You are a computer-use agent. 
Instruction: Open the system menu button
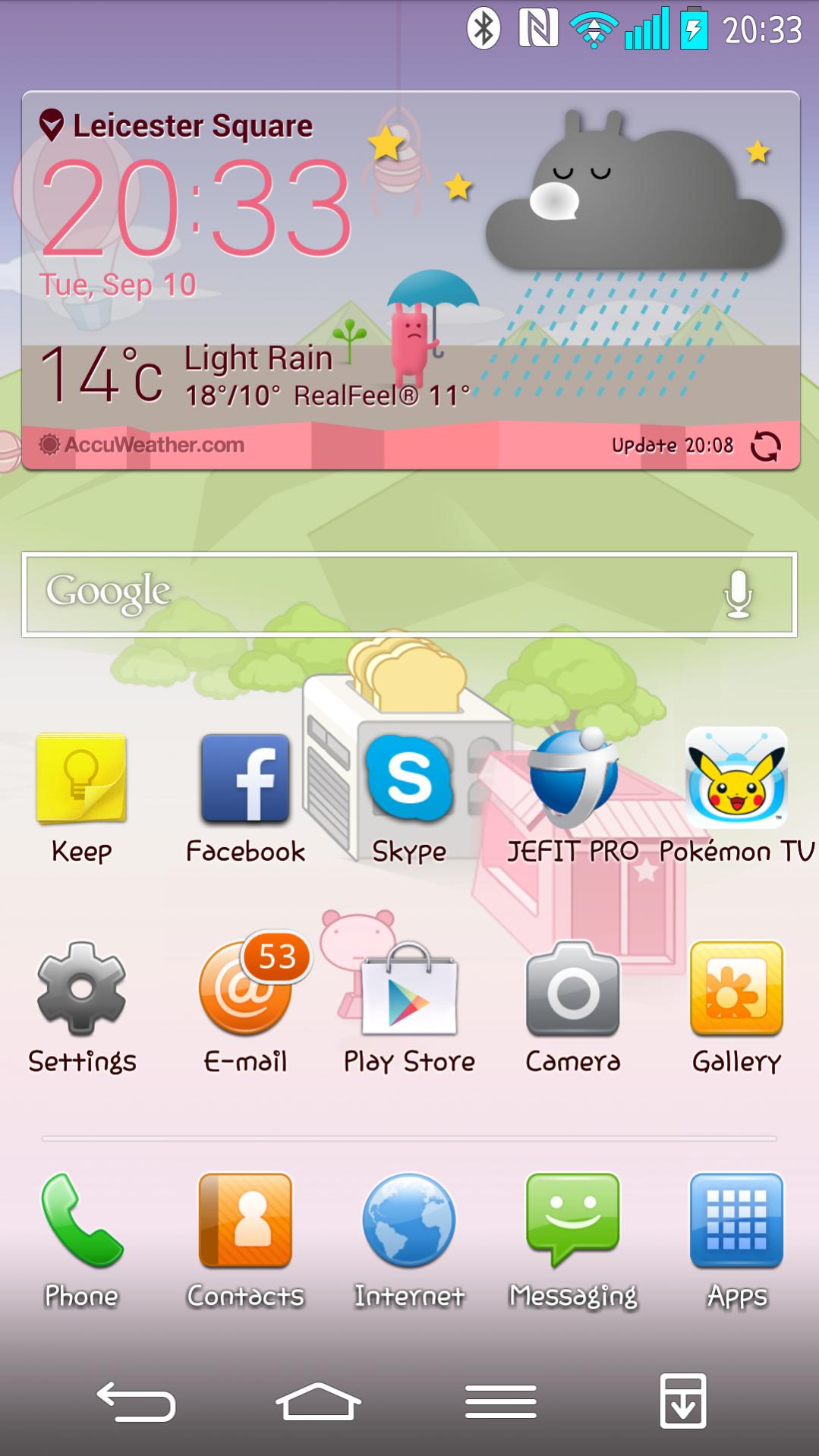pos(501,1401)
